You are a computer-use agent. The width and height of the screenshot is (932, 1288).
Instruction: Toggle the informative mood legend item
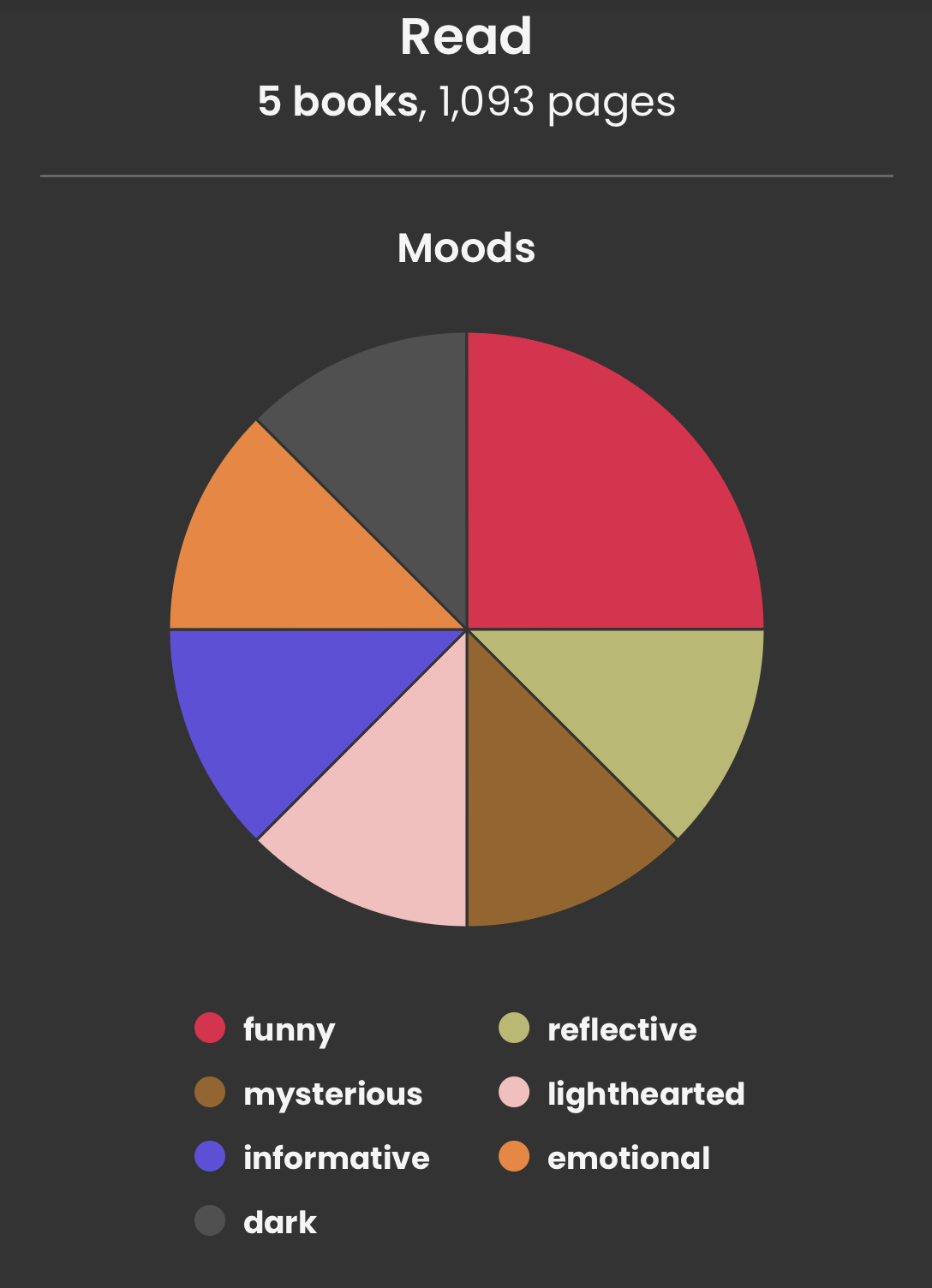pyautogui.click(x=314, y=1157)
